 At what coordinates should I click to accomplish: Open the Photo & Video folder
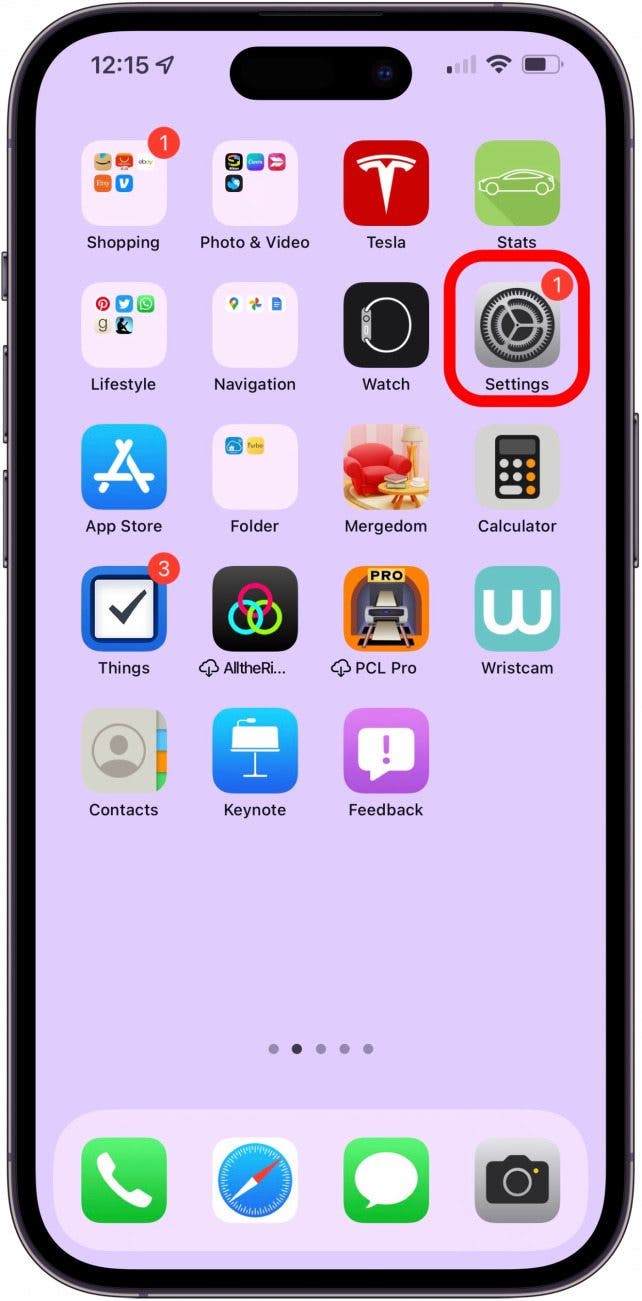coord(255,183)
